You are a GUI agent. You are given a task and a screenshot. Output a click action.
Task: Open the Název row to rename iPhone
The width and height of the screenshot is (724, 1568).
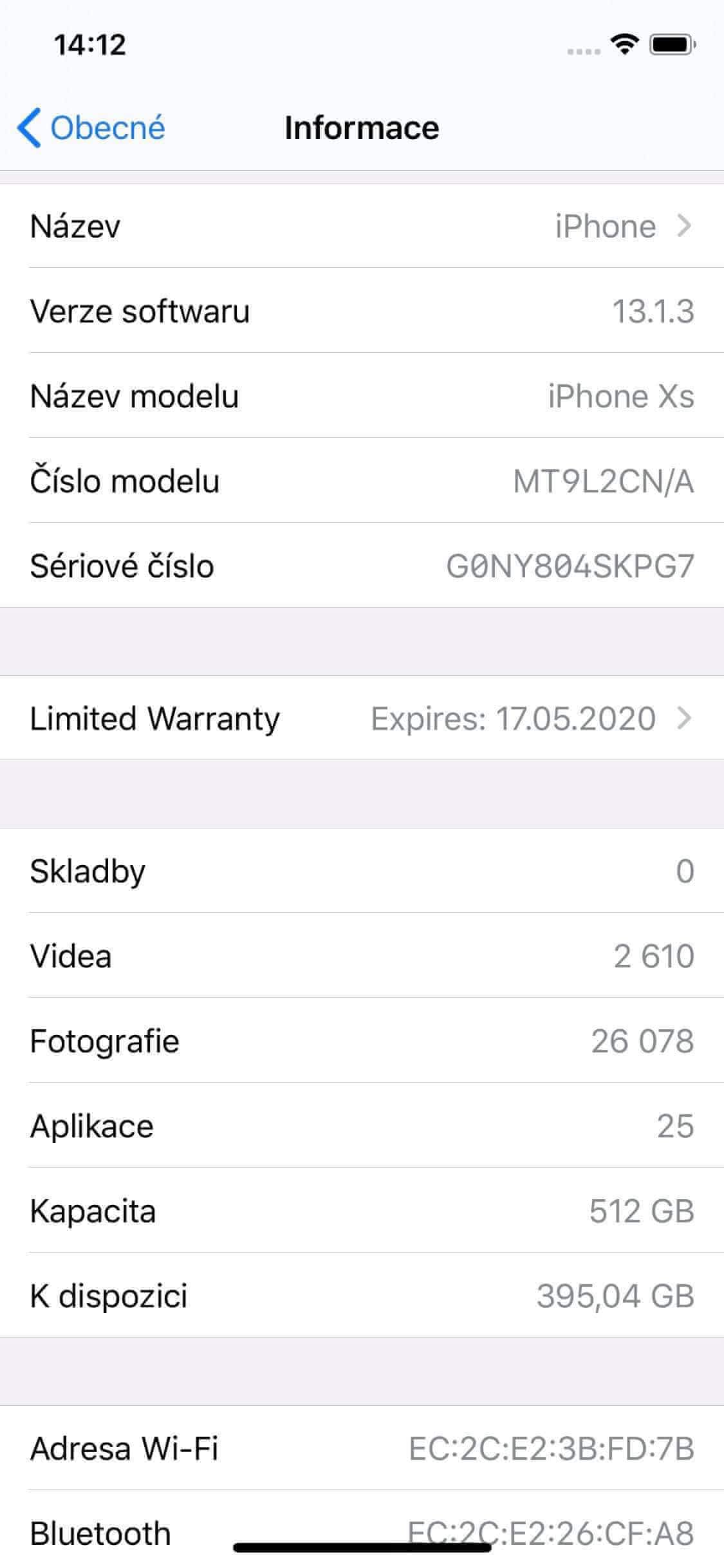click(362, 226)
